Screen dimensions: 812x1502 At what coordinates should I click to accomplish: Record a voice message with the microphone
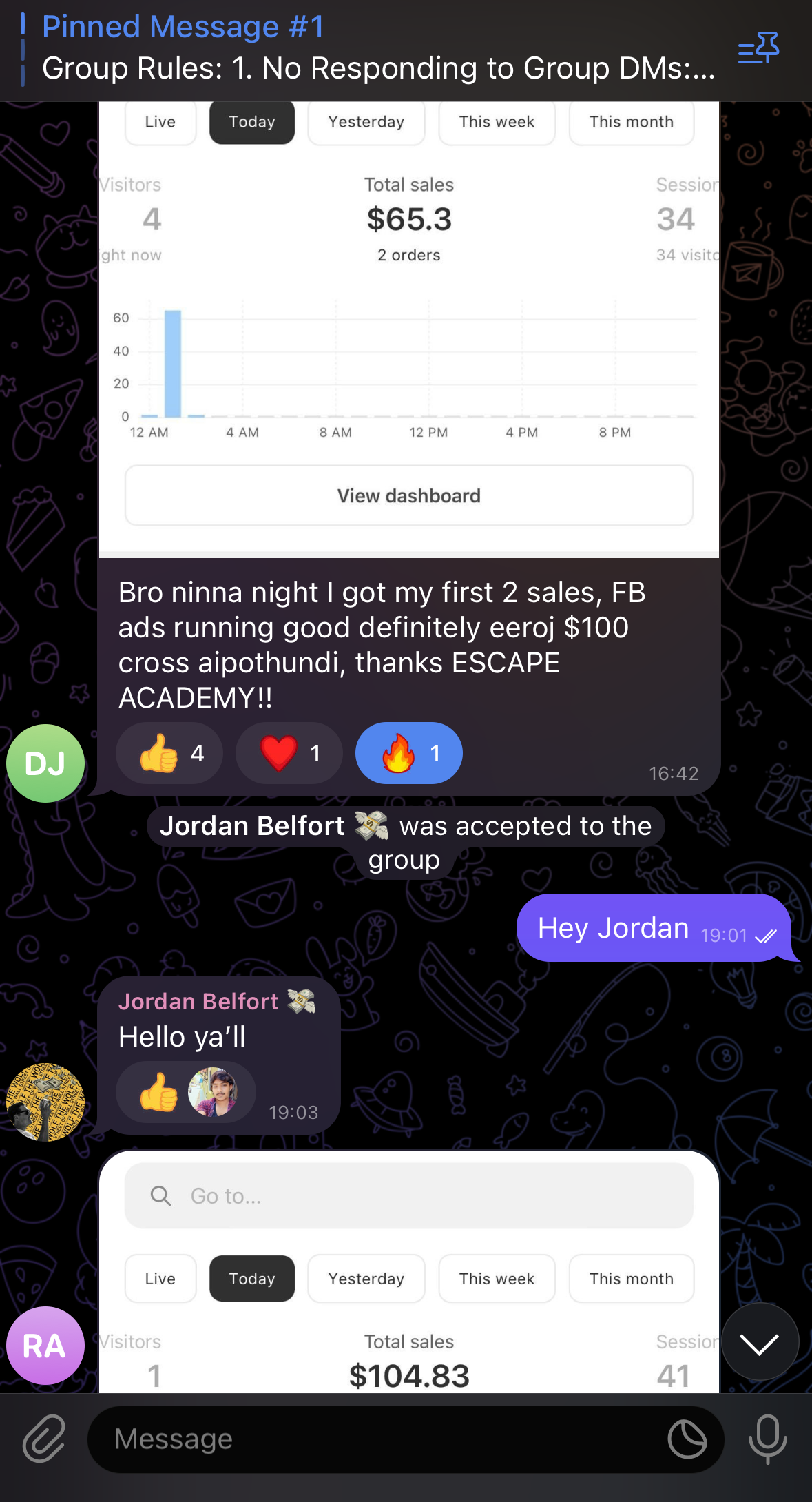click(767, 1439)
